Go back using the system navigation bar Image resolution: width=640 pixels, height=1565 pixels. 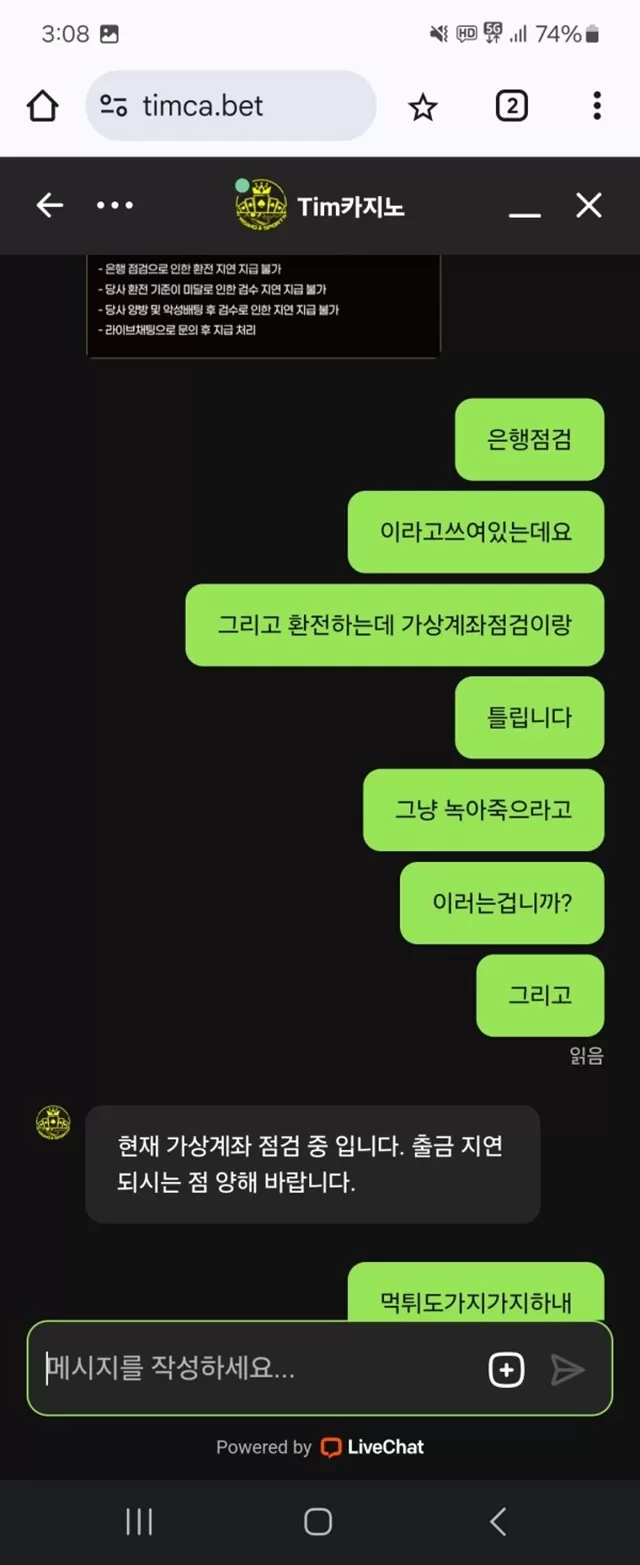click(x=498, y=1521)
